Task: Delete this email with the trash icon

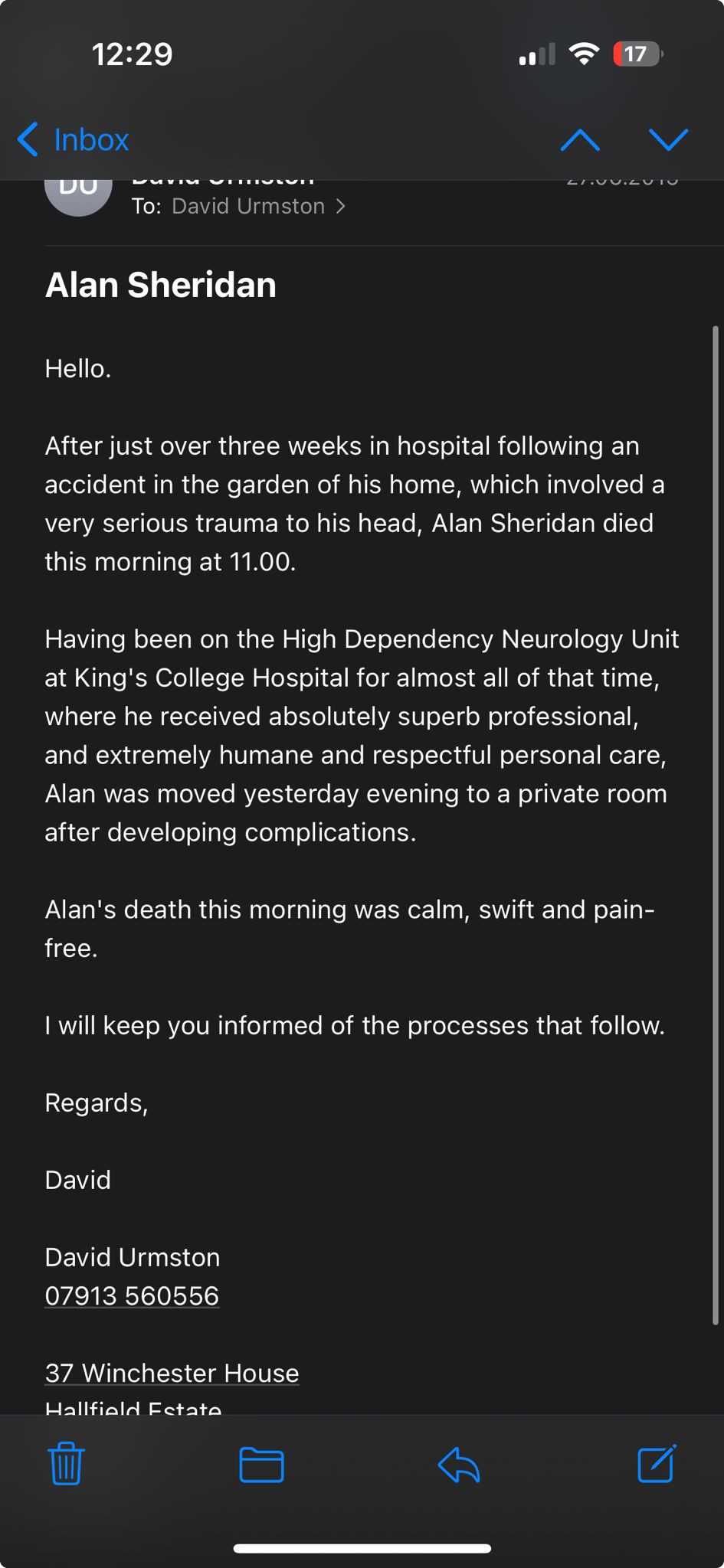Action: 67,1464
